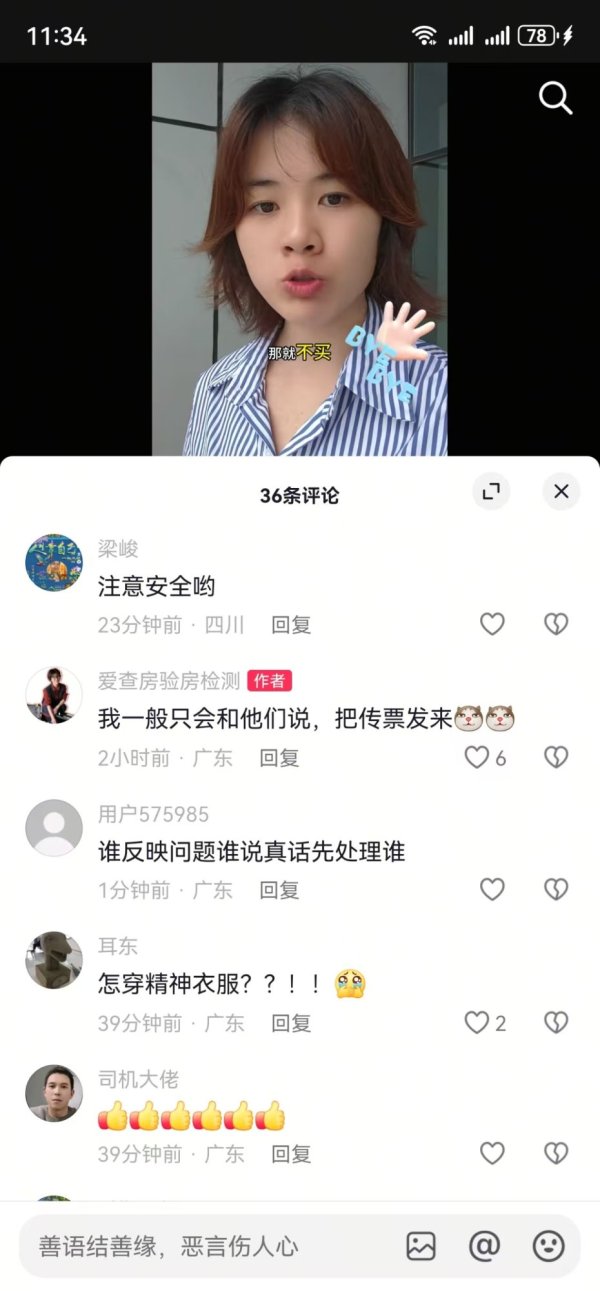Viewport: 600px width, 1291px height.
Task: Dislike 梁峻's comment
Action: click(x=556, y=625)
